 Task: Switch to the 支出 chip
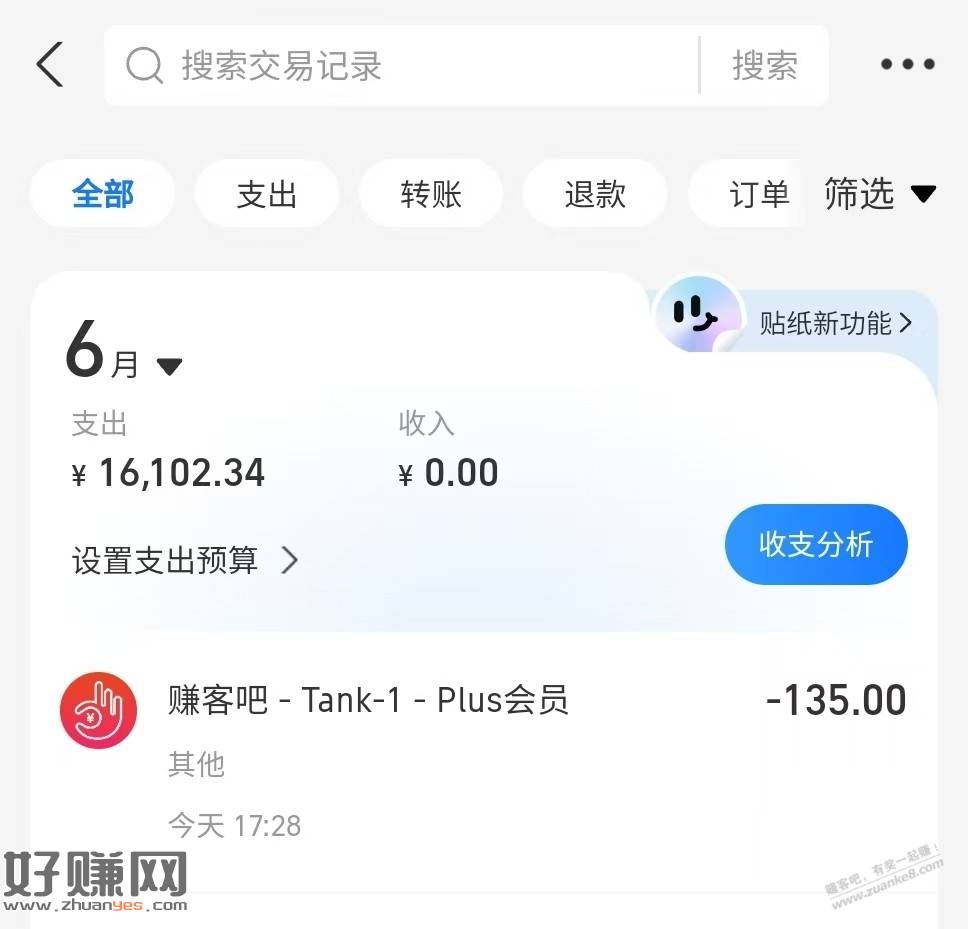tap(266, 194)
